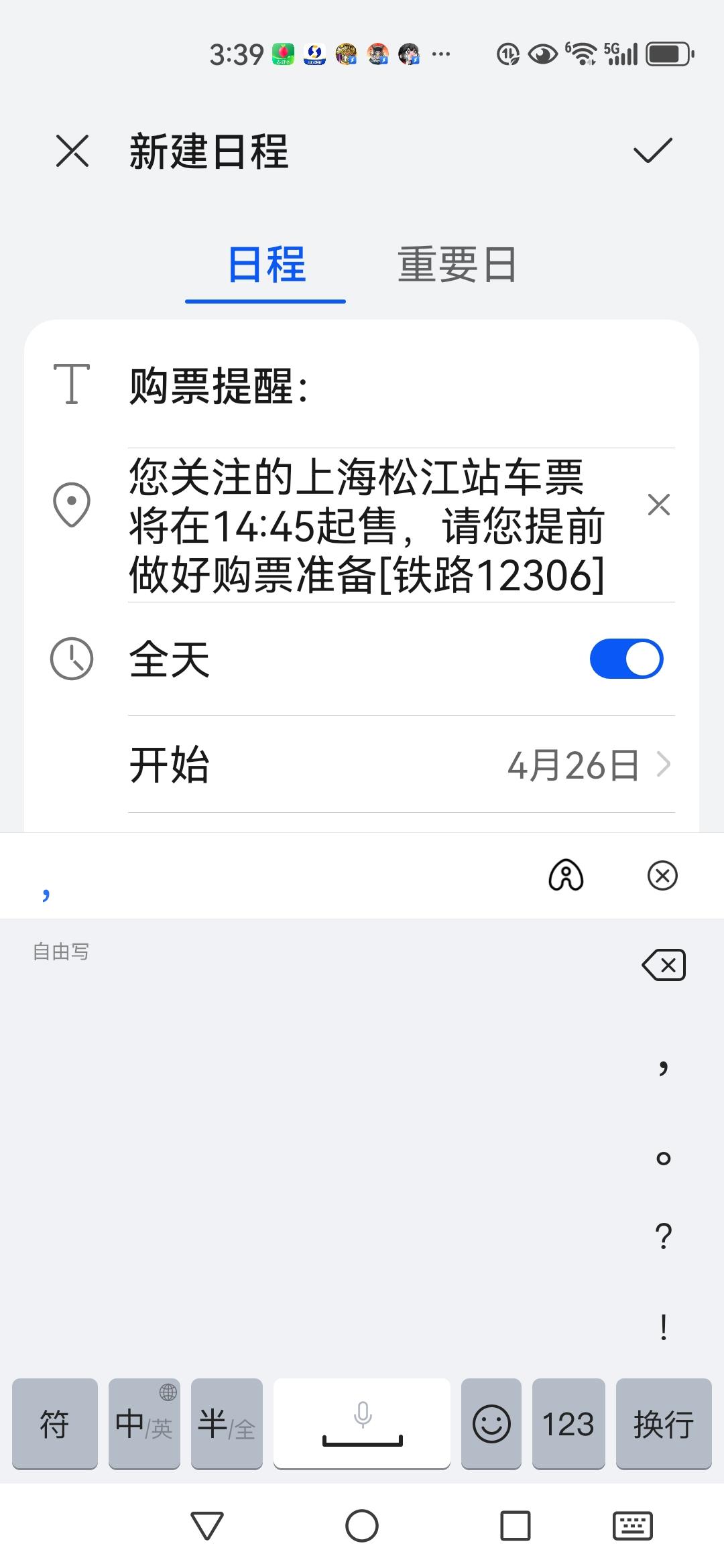
Task: Disable the 全天 (all-day) switch
Action: click(x=625, y=658)
